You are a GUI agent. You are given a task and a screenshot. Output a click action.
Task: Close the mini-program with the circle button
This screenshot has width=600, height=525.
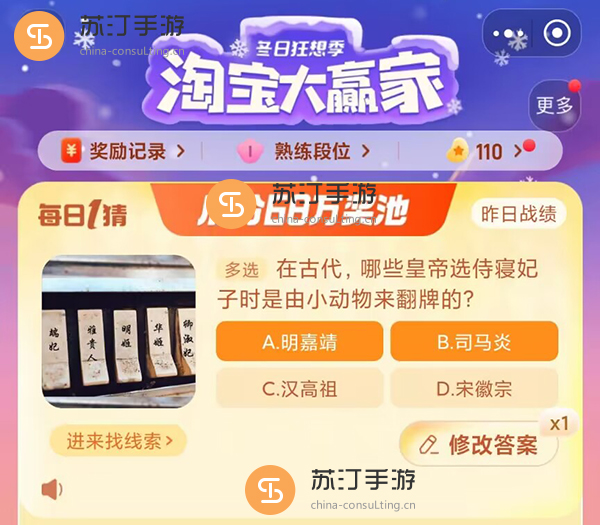click(x=556, y=35)
